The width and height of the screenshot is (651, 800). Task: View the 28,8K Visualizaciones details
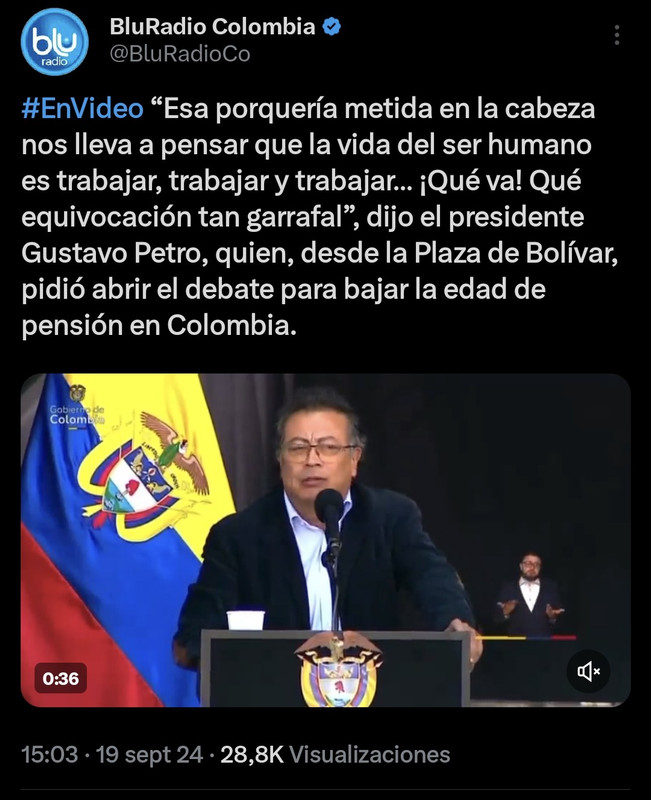coord(335,754)
